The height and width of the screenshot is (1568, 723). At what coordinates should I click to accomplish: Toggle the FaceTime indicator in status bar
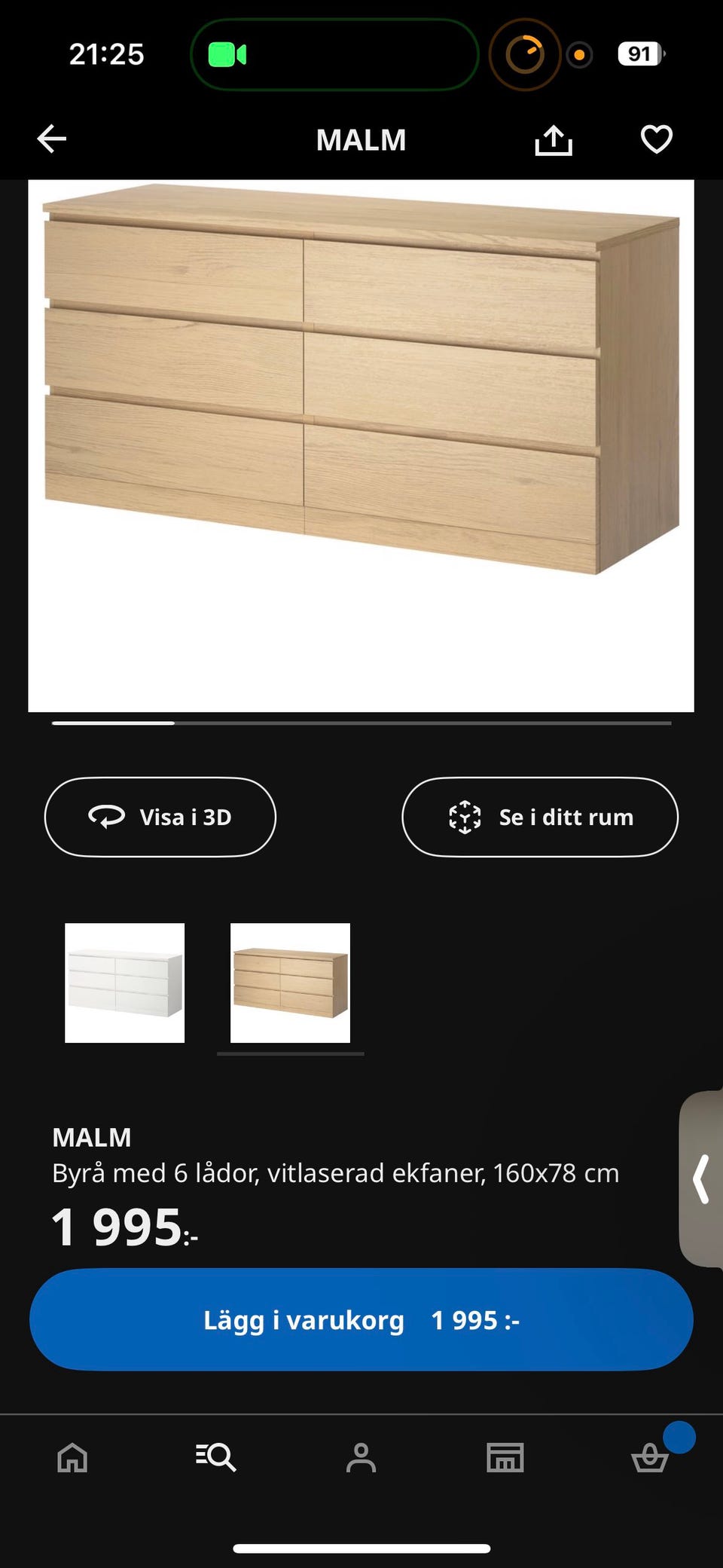point(228,54)
